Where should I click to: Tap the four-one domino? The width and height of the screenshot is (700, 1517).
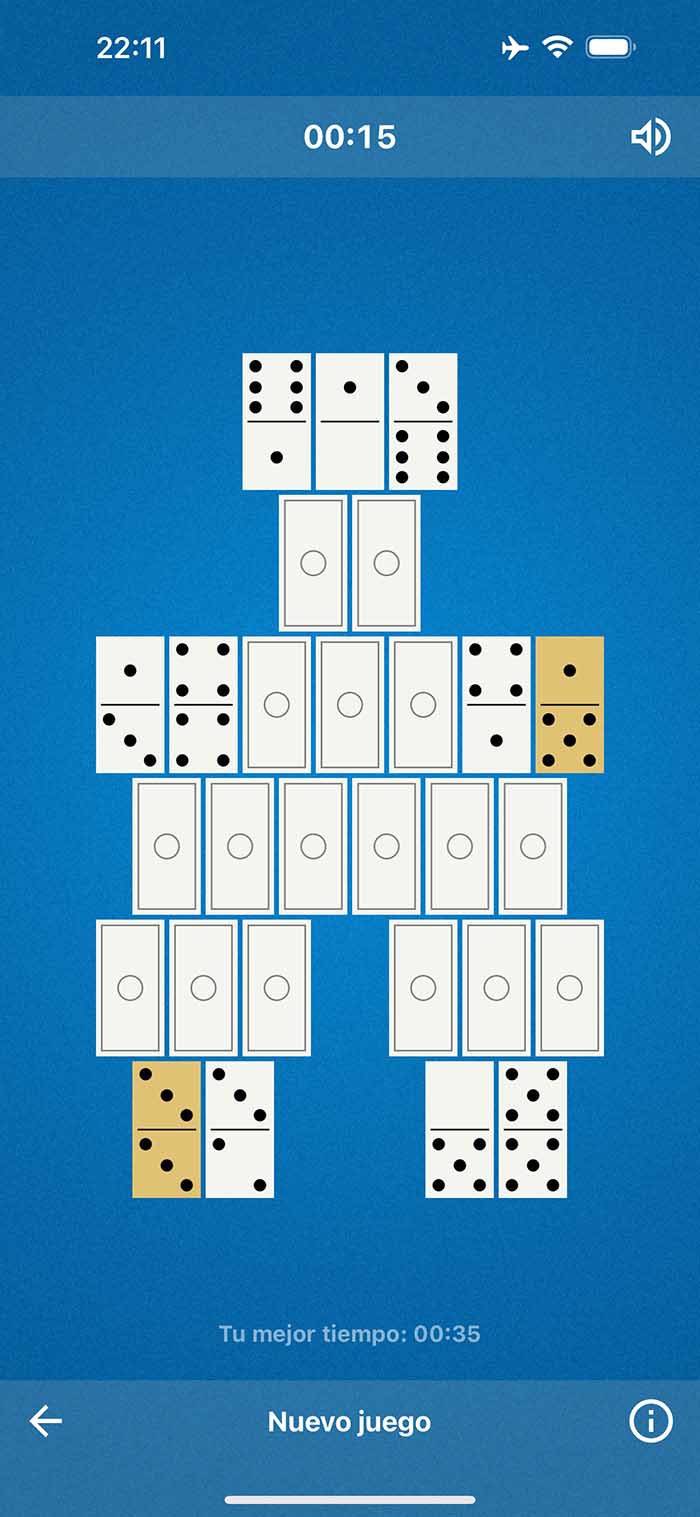click(x=496, y=704)
